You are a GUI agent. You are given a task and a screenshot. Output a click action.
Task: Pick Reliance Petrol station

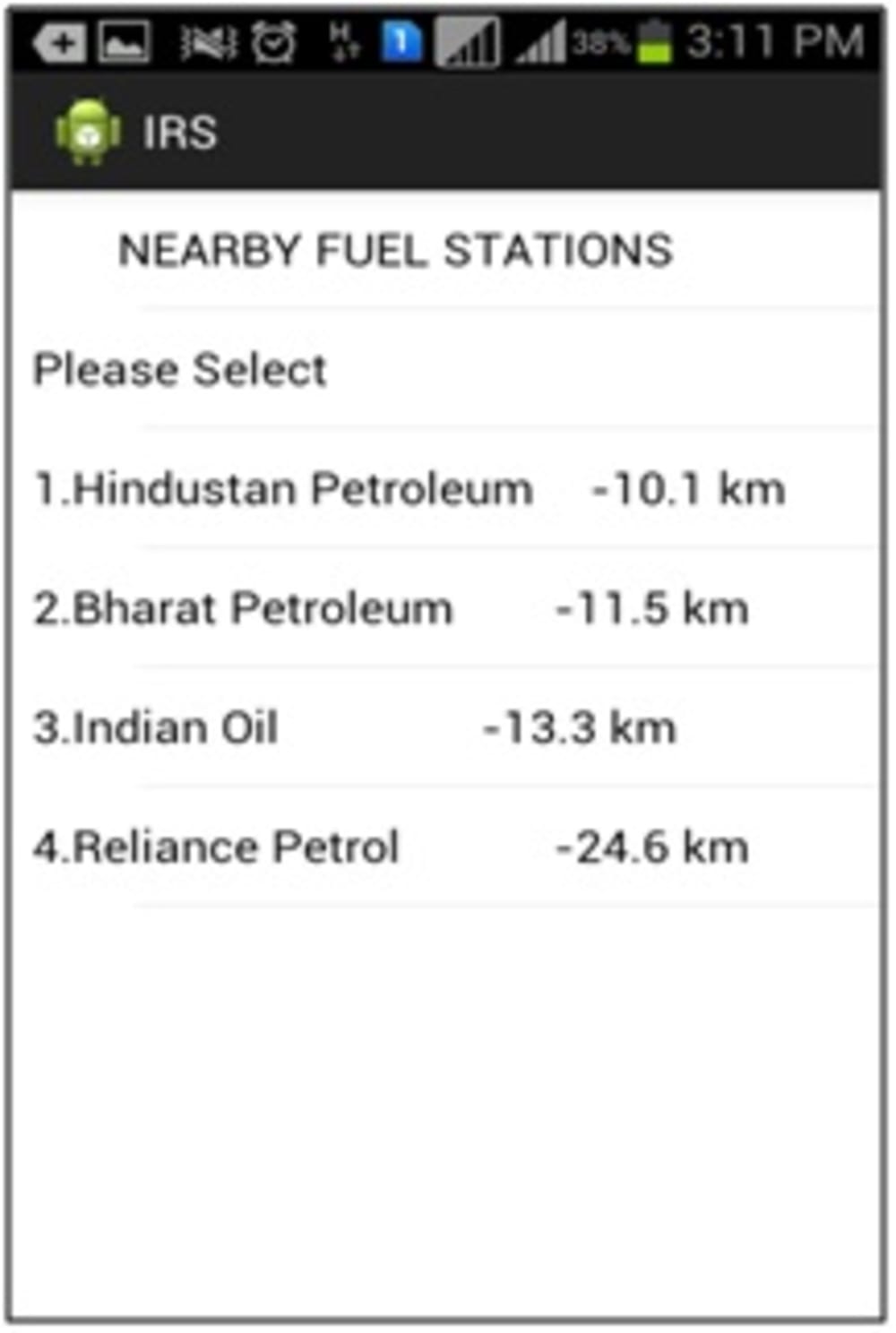(391, 847)
